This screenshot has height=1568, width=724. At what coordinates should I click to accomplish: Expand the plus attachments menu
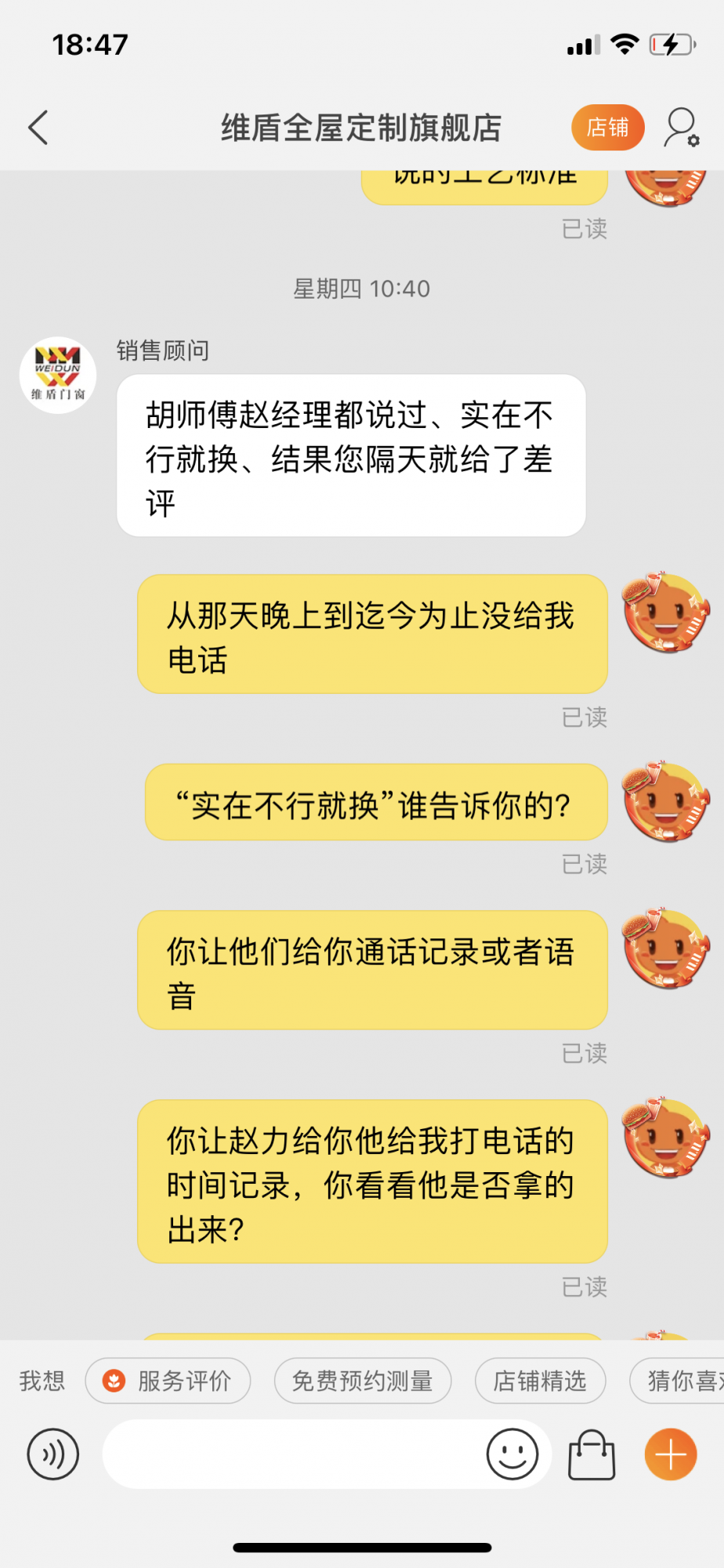(671, 1454)
